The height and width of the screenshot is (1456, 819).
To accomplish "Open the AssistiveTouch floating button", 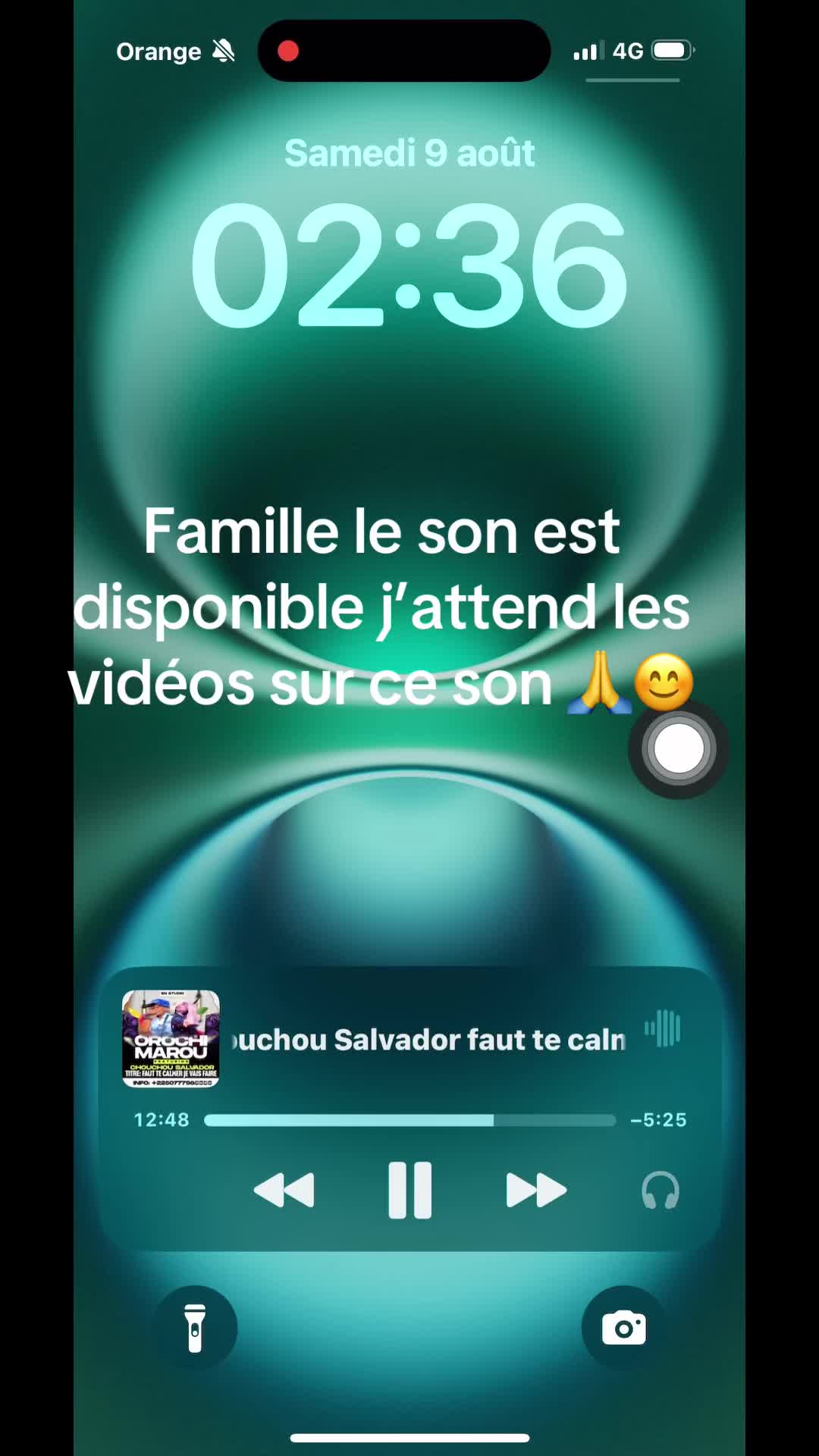I will tap(678, 748).
